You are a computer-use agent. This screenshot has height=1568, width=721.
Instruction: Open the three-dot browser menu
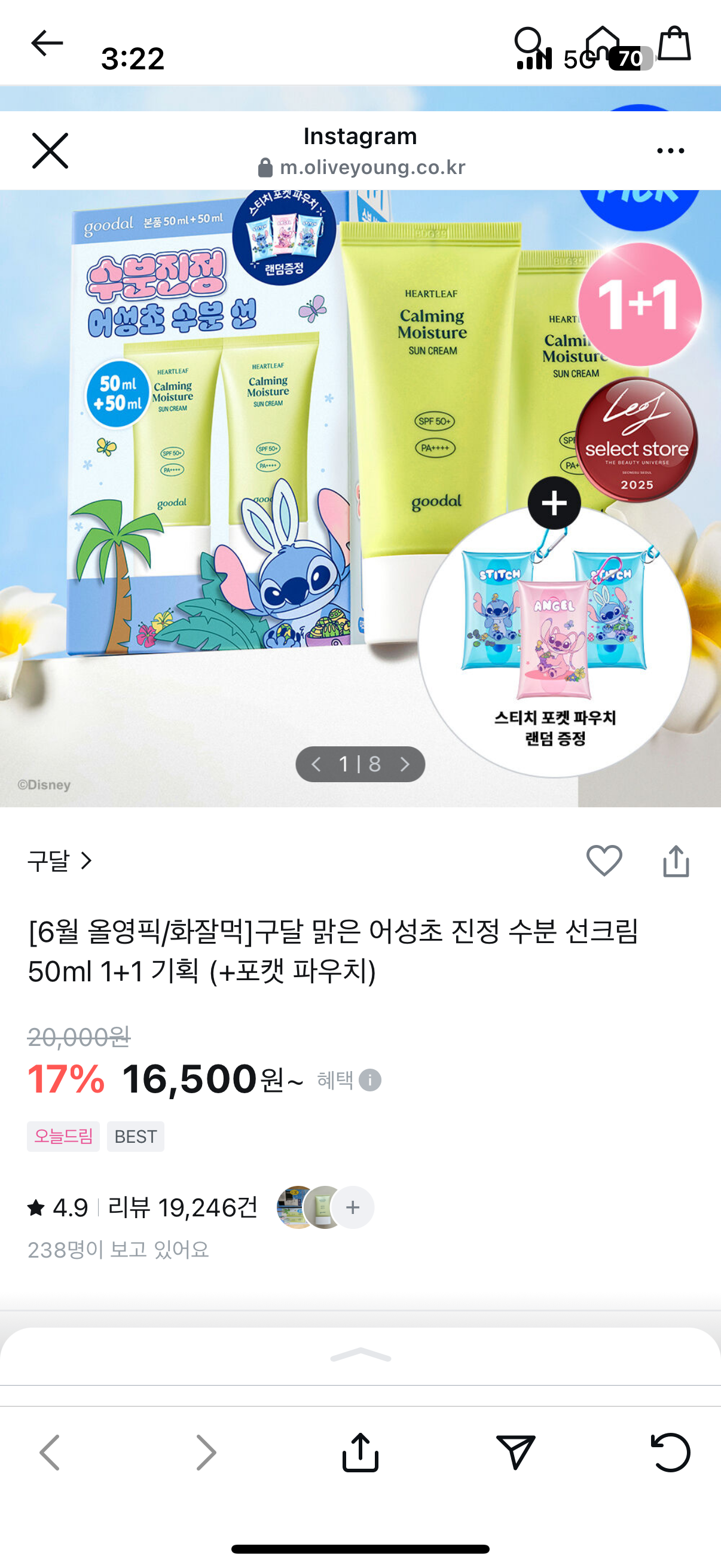[x=671, y=150]
